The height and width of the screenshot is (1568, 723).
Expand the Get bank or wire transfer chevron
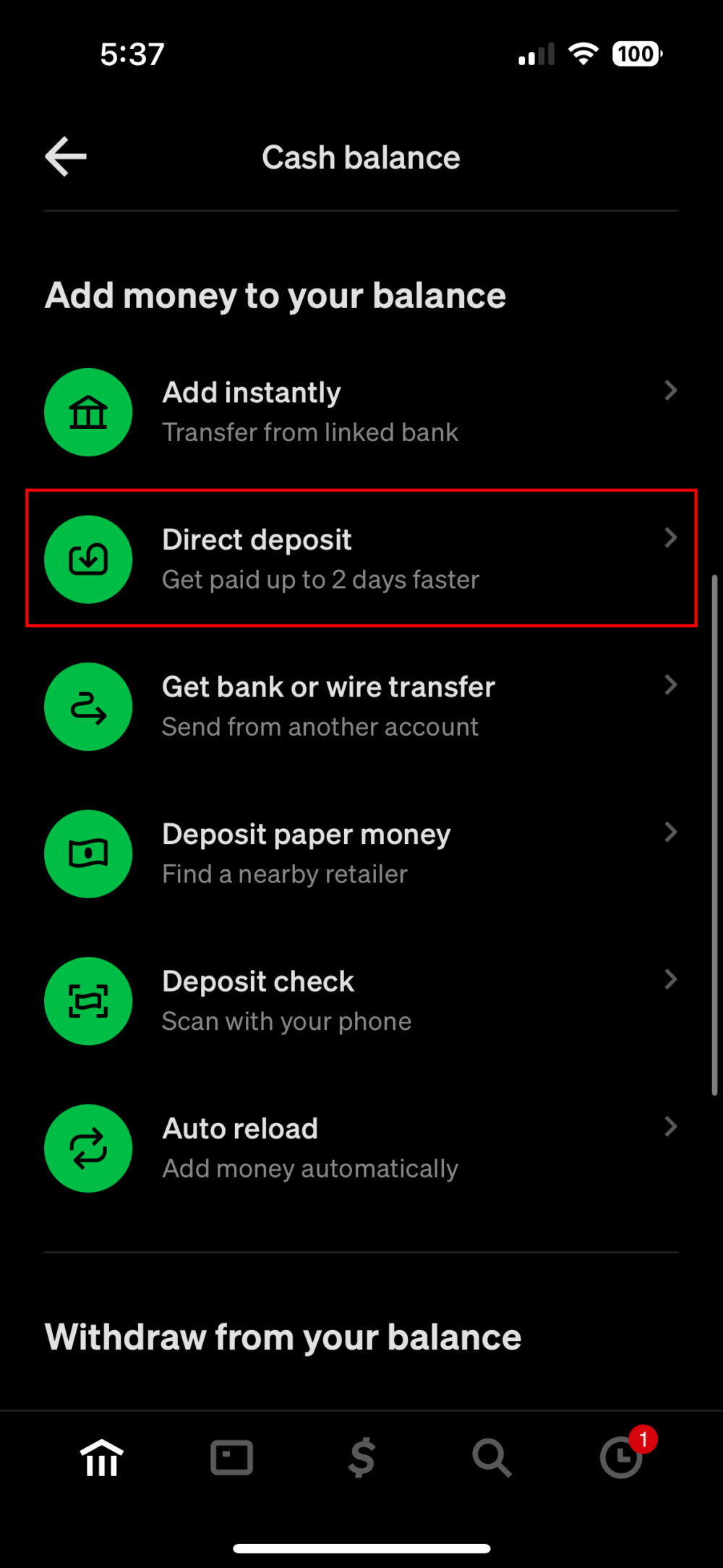671,686
